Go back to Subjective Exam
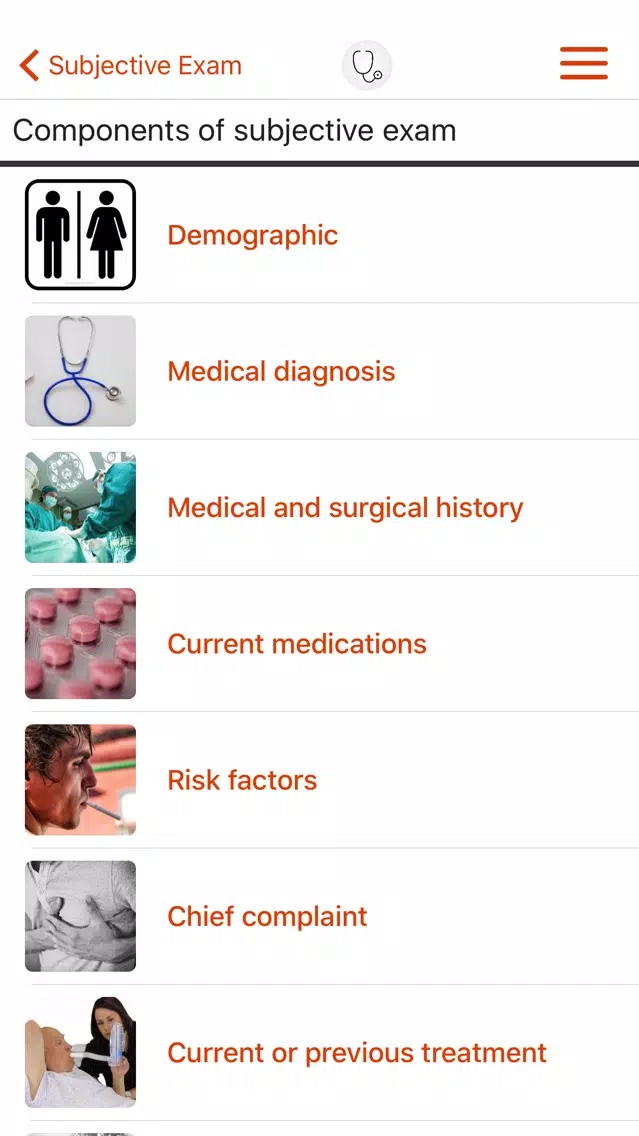 (130, 65)
